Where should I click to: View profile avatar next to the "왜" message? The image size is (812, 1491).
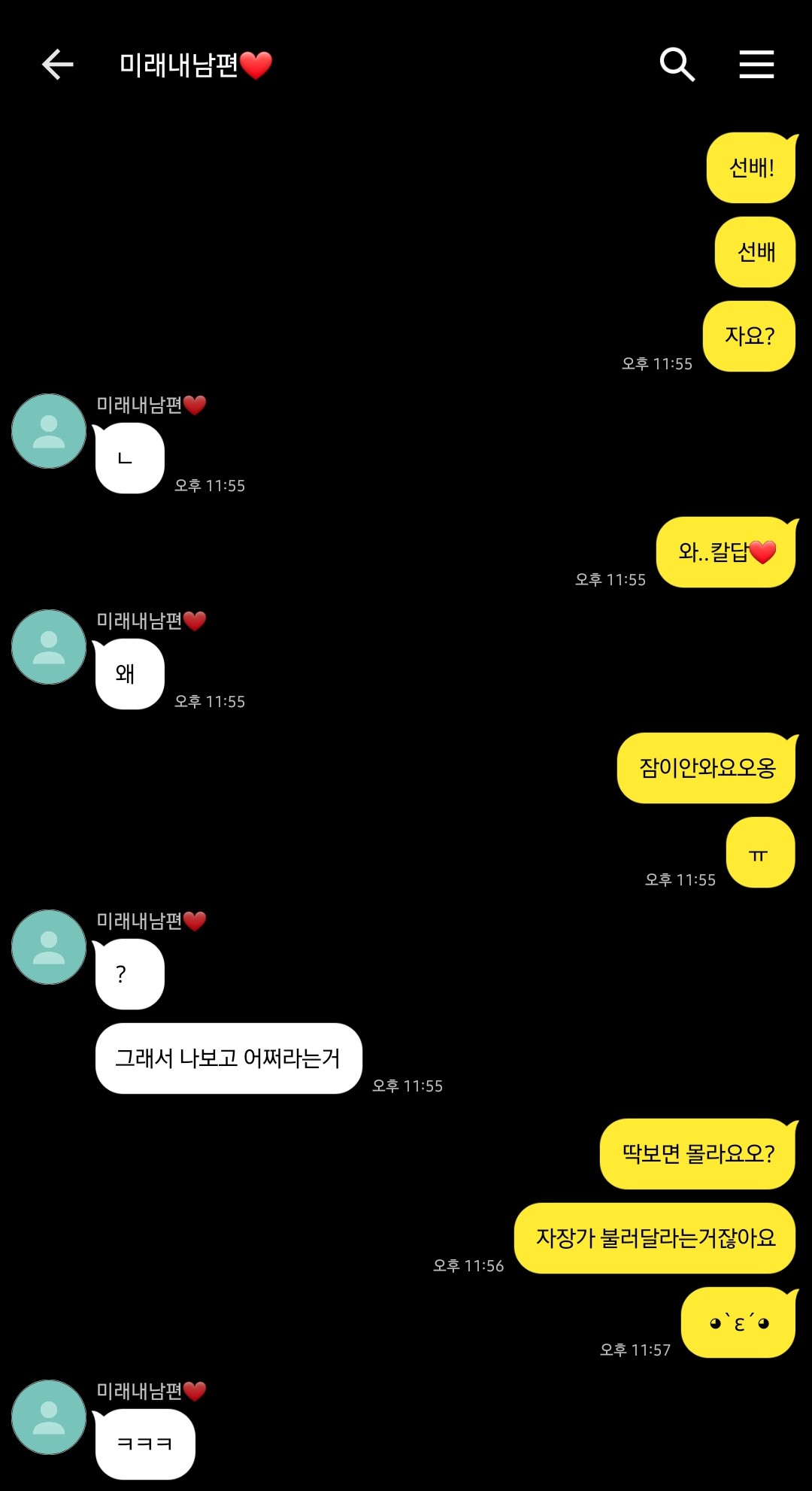click(x=49, y=647)
